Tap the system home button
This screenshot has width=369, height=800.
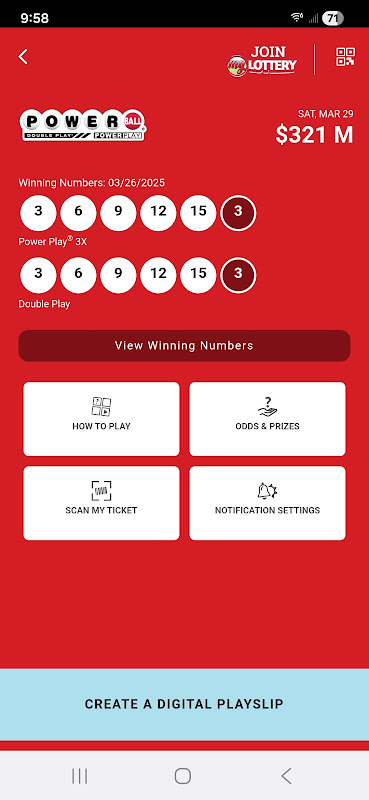(183, 776)
